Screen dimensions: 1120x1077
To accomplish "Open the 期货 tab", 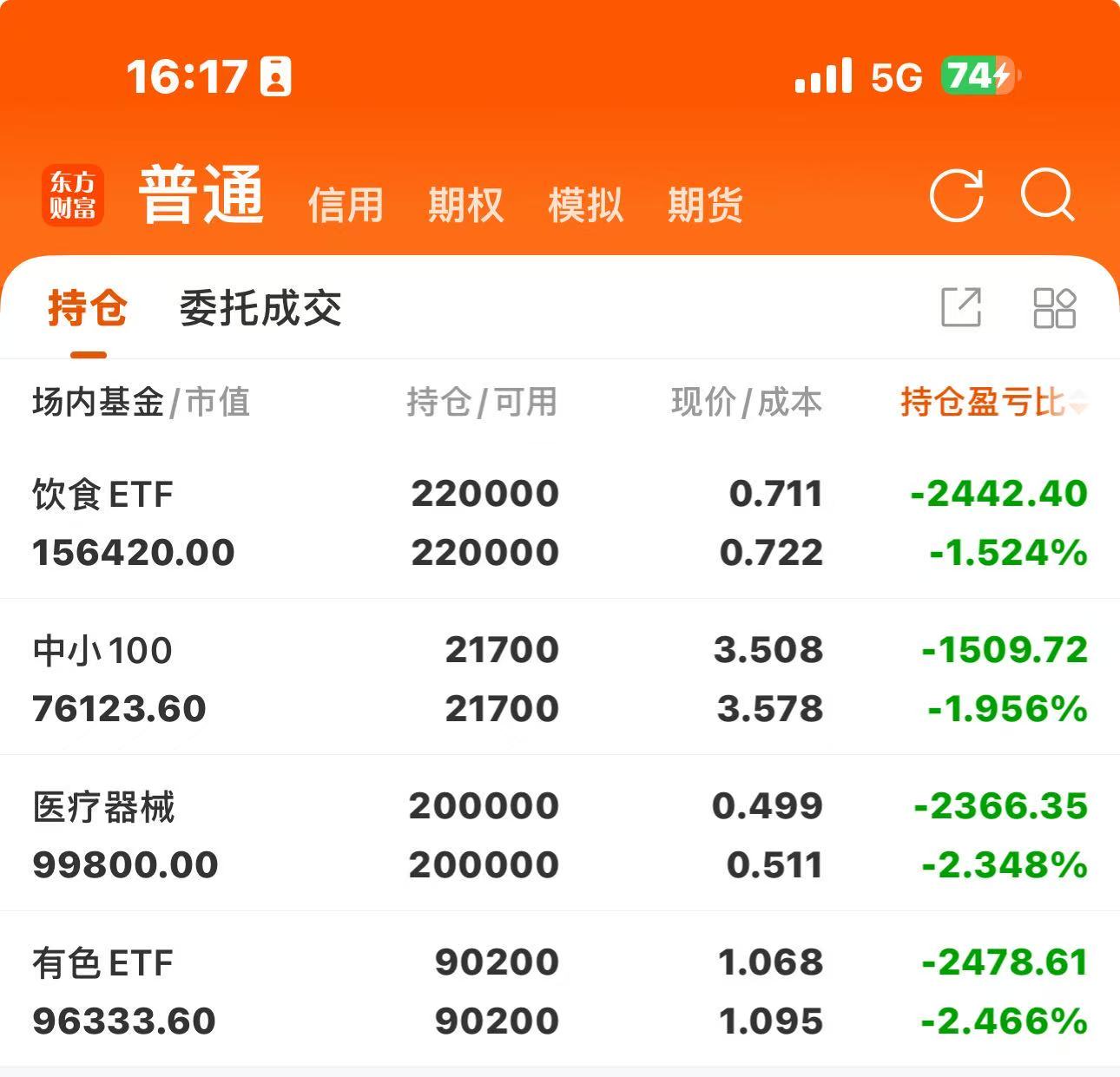I will [x=705, y=205].
